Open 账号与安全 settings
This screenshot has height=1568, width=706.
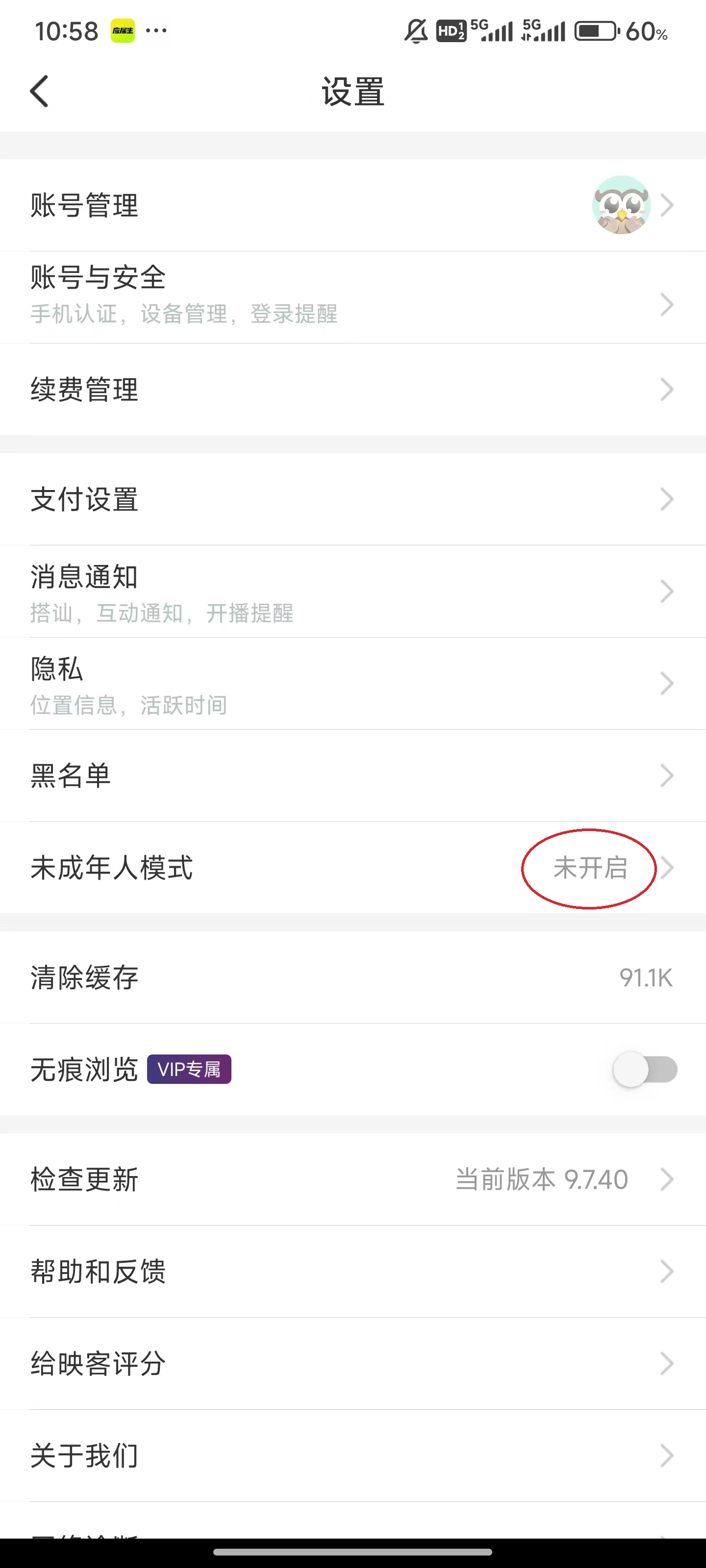pyautogui.click(x=353, y=296)
